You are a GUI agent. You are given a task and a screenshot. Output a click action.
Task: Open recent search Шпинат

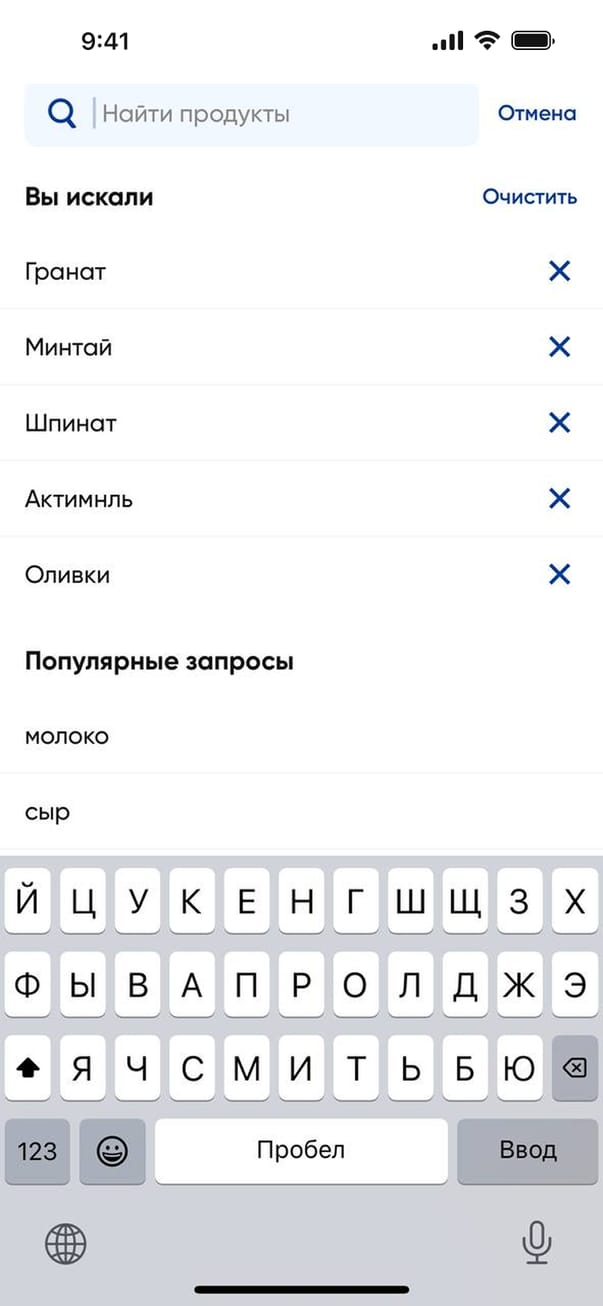click(71, 423)
